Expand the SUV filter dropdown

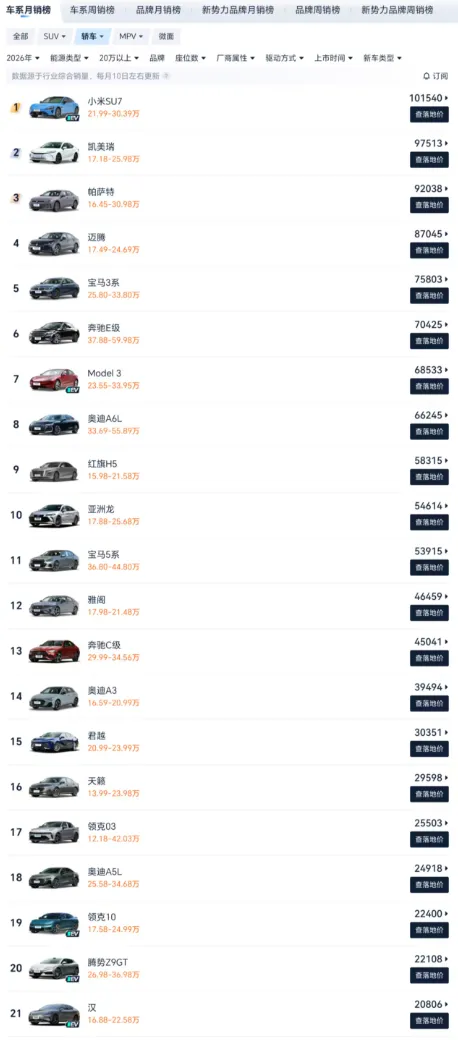click(x=54, y=37)
